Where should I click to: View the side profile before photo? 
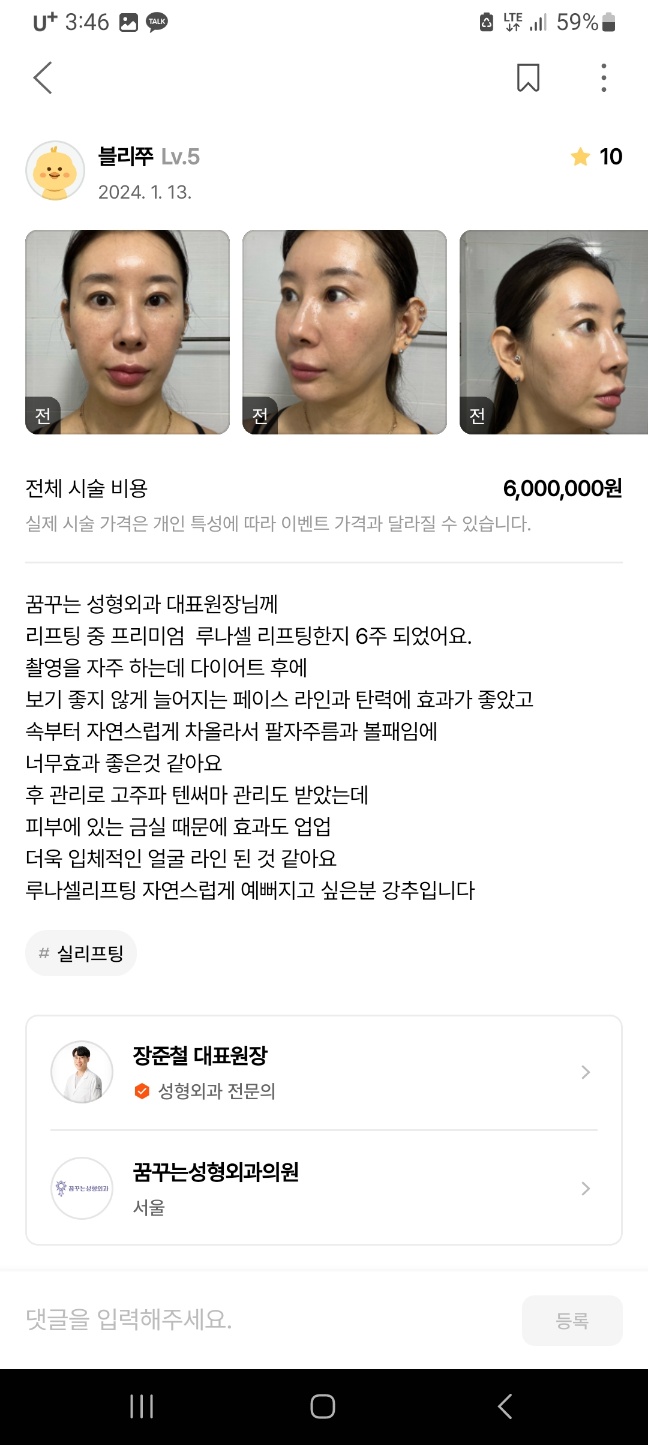(x=554, y=332)
